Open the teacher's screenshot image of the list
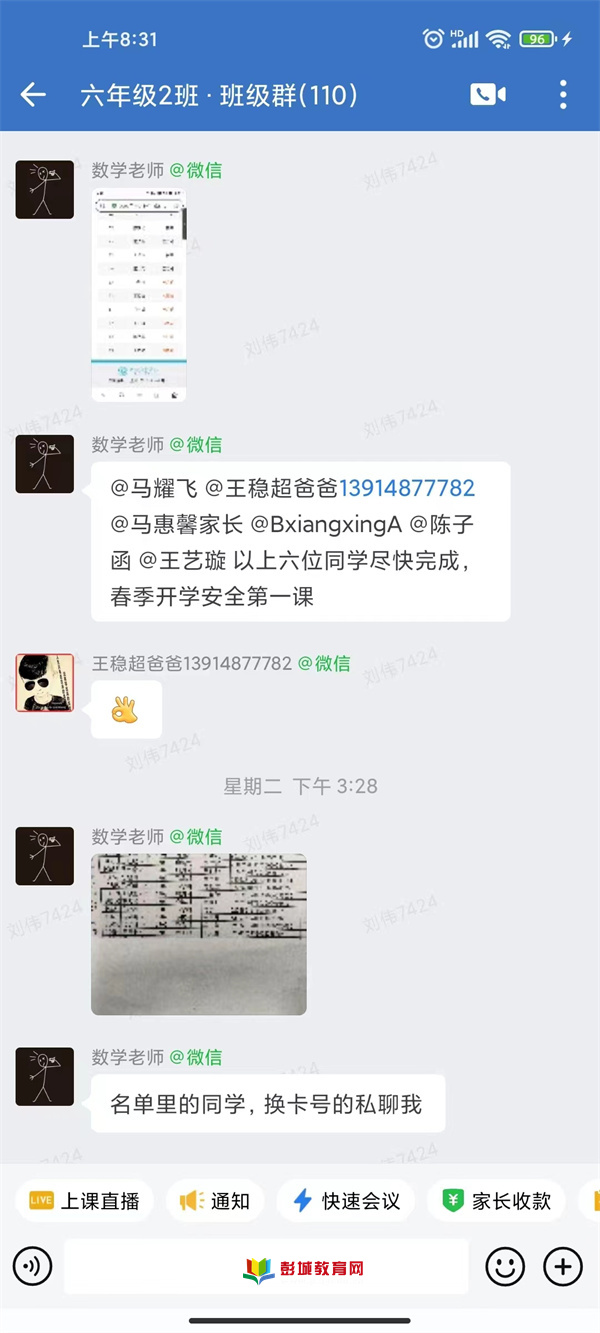This screenshot has height=1333, width=600. [x=139, y=295]
